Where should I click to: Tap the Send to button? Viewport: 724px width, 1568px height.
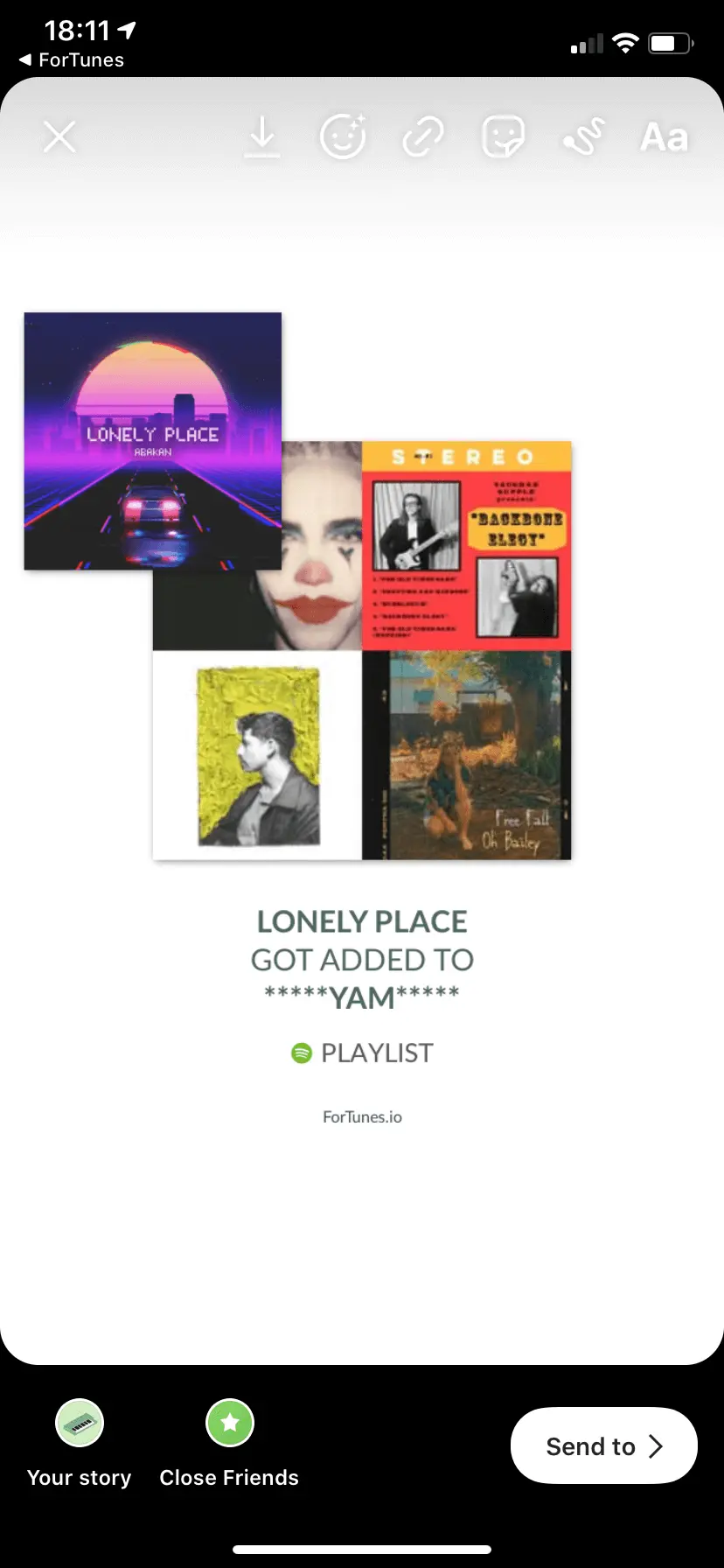click(x=603, y=1445)
